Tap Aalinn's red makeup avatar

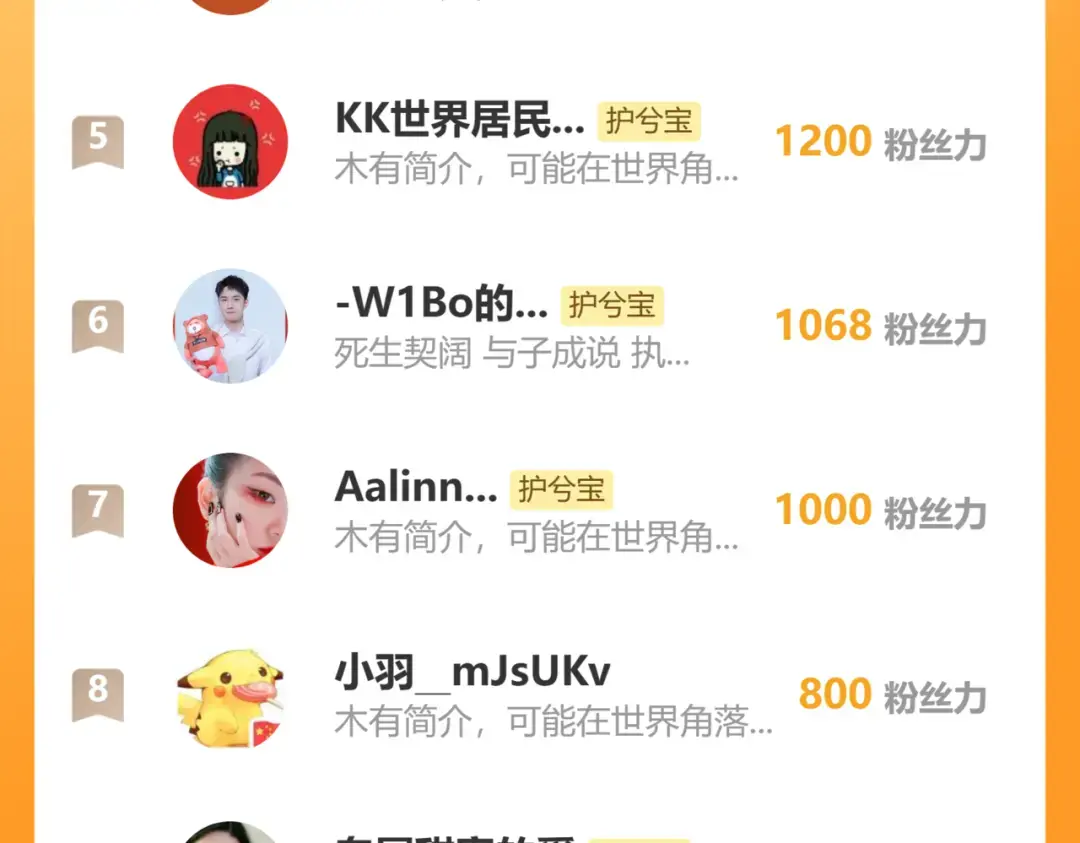point(230,510)
